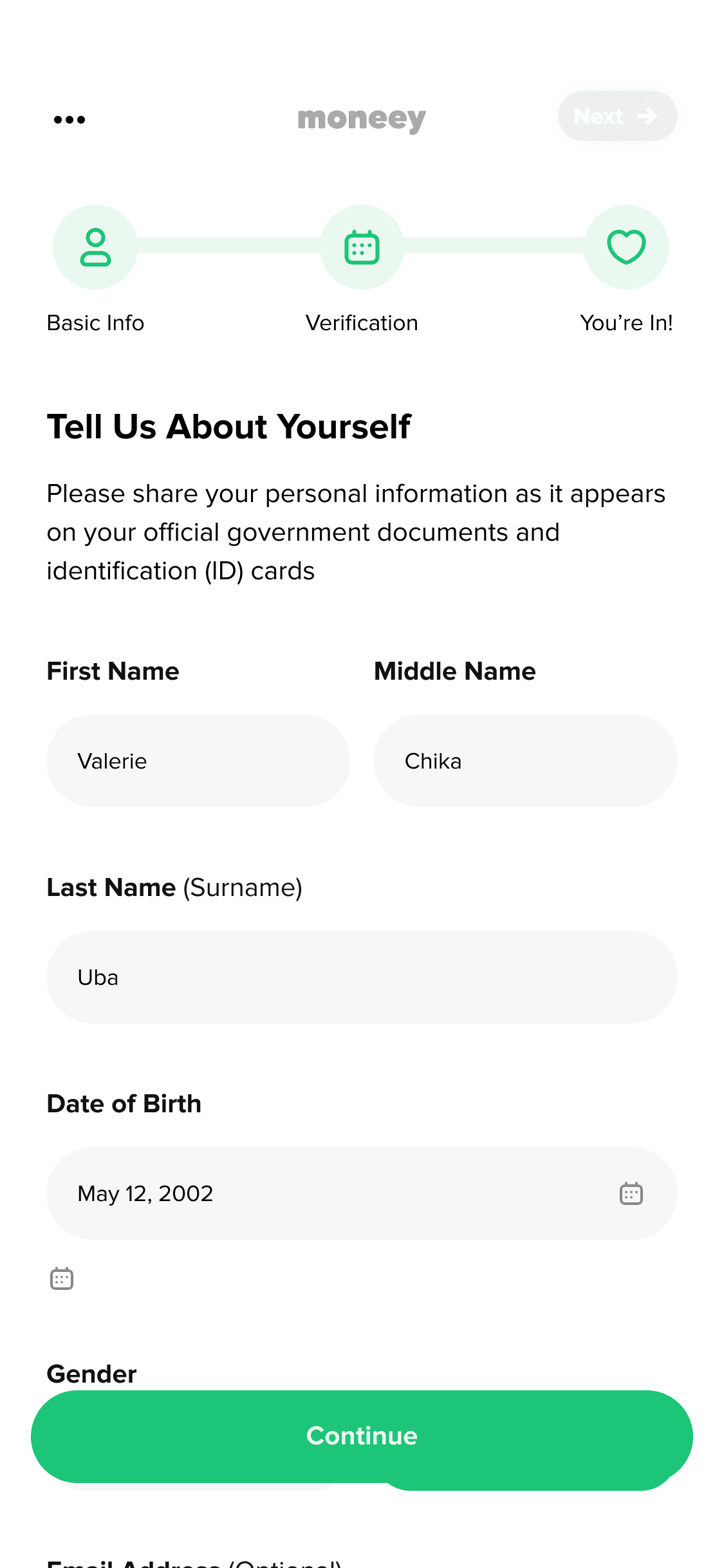The image size is (724, 1568).
Task: Open the three-dot overflow menu
Action: [70, 120]
